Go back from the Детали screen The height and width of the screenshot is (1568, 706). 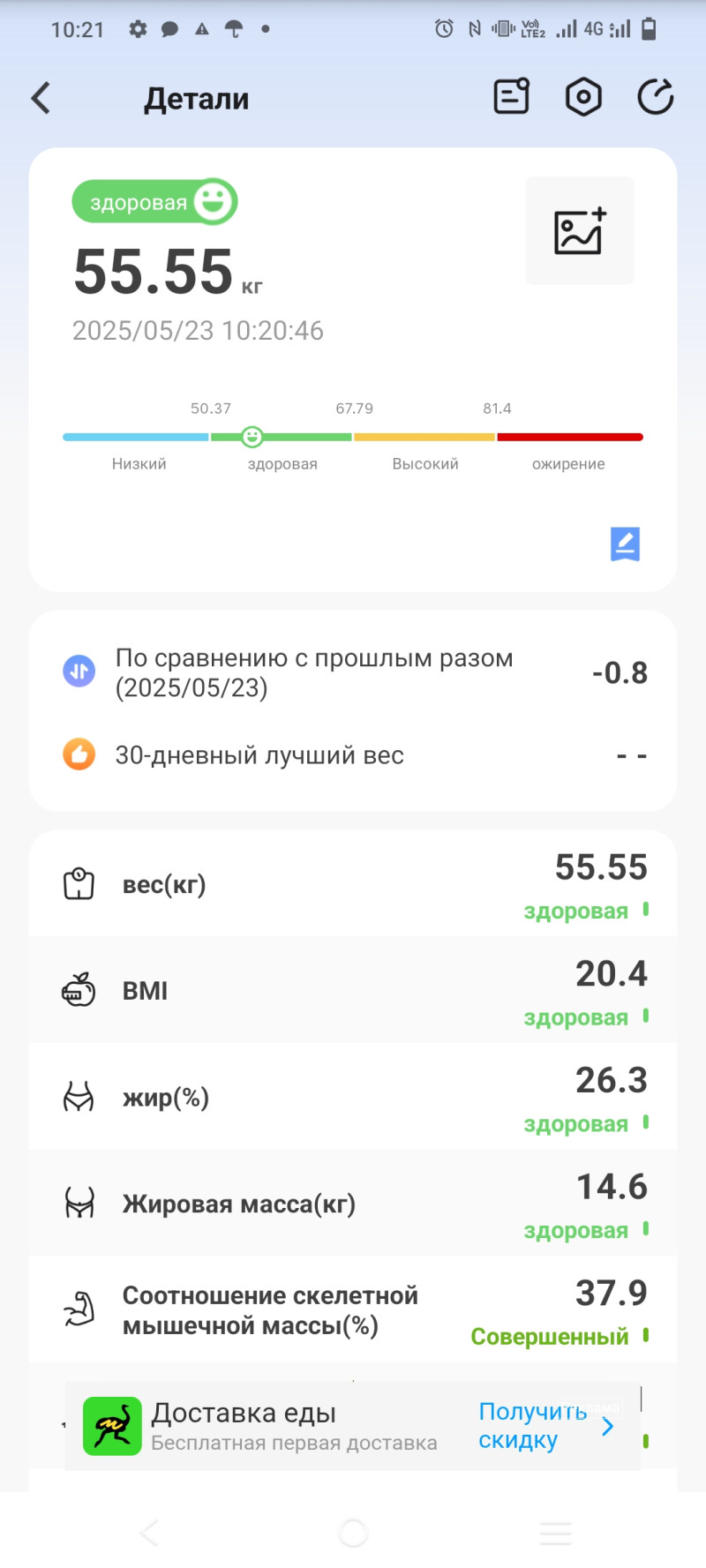click(x=41, y=98)
